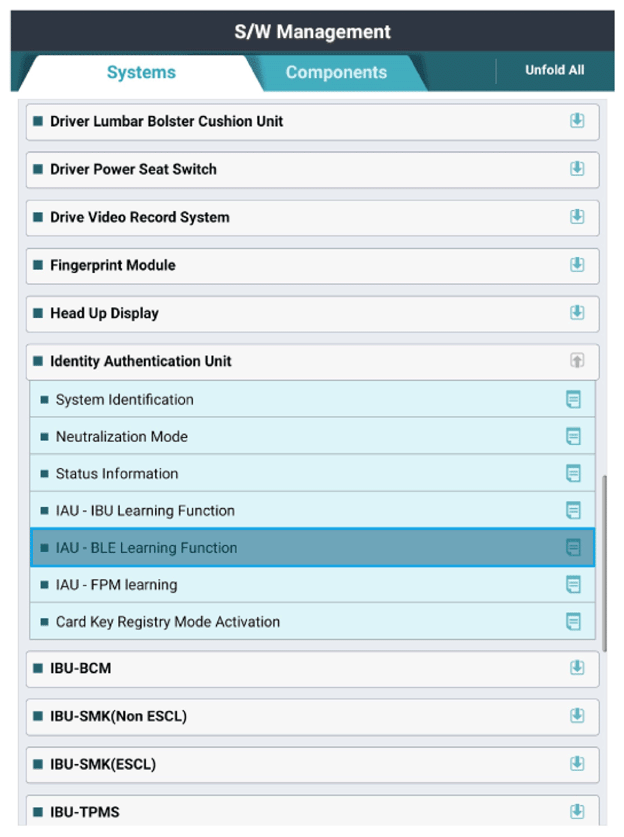624x837 pixels.
Task: Expand the Fingerprint Module section
Action: click(x=312, y=265)
